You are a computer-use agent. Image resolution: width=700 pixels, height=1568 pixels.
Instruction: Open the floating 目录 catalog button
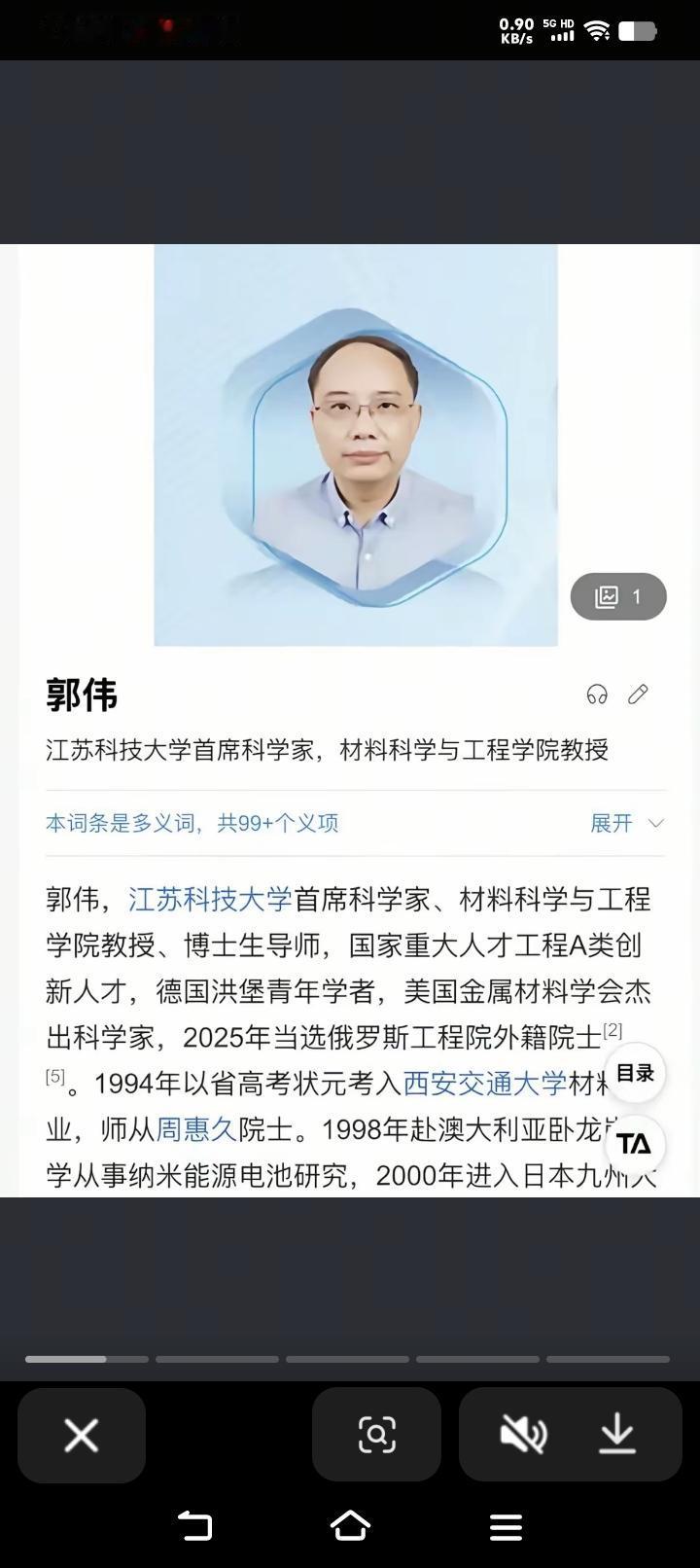[635, 1073]
